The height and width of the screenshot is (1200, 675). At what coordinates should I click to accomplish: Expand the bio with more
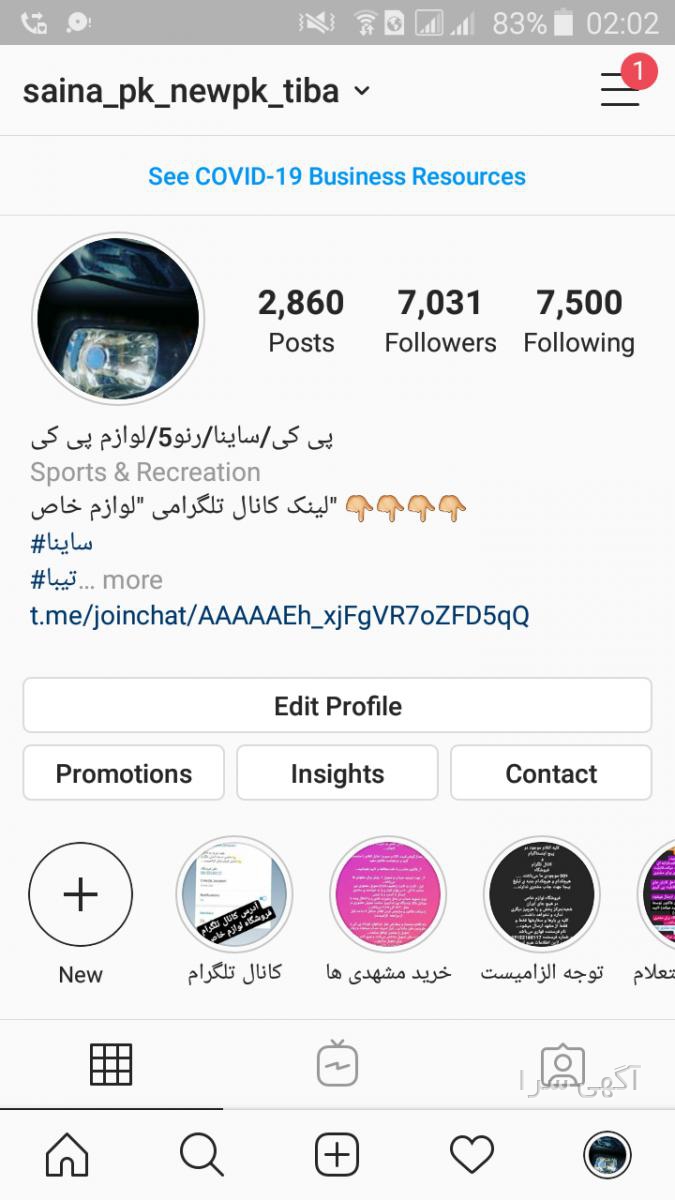[132, 580]
